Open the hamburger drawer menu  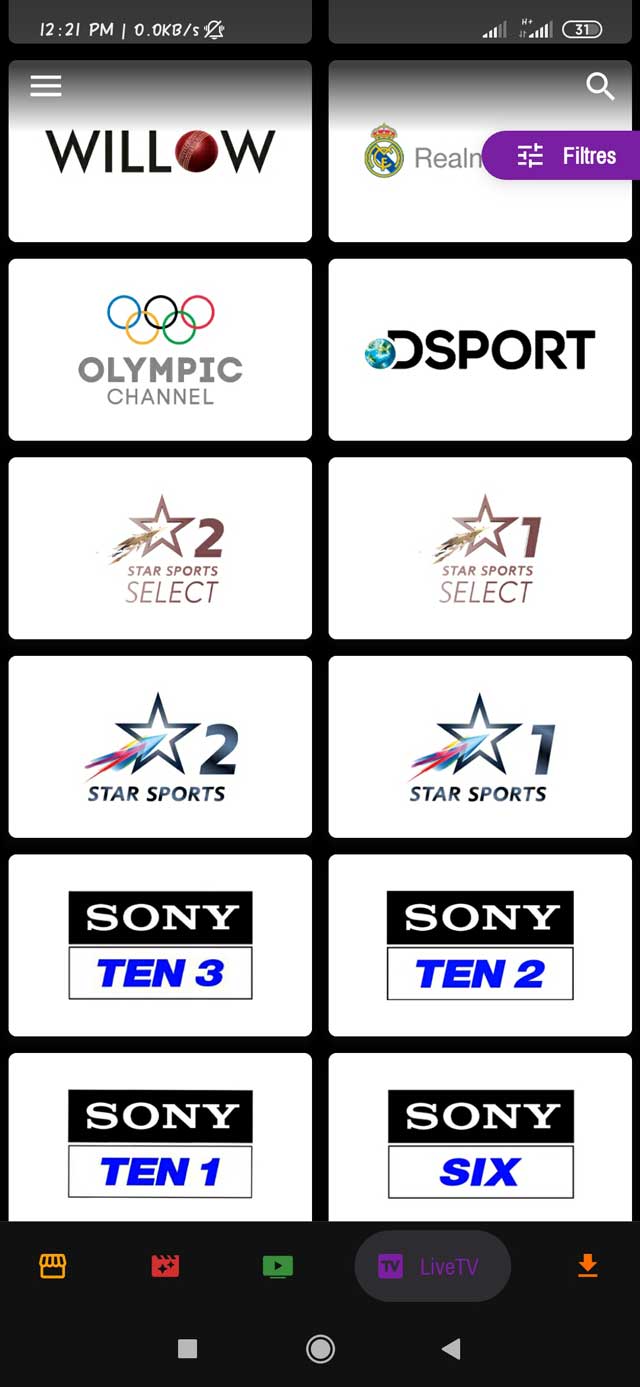(x=46, y=86)
